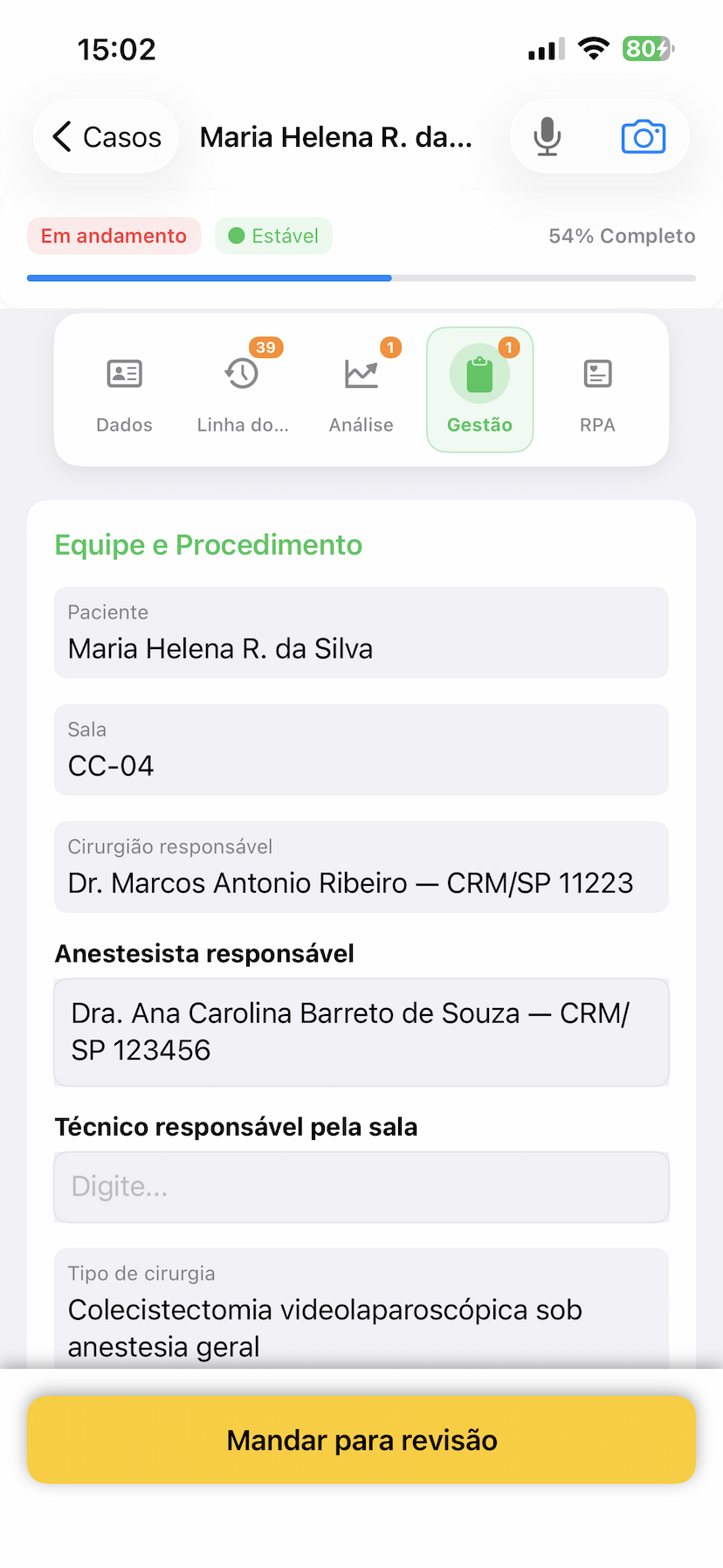Toggle the Em andamento status pill
The width and height of the screenshot is (723, 1568).
tap(114, 236)
